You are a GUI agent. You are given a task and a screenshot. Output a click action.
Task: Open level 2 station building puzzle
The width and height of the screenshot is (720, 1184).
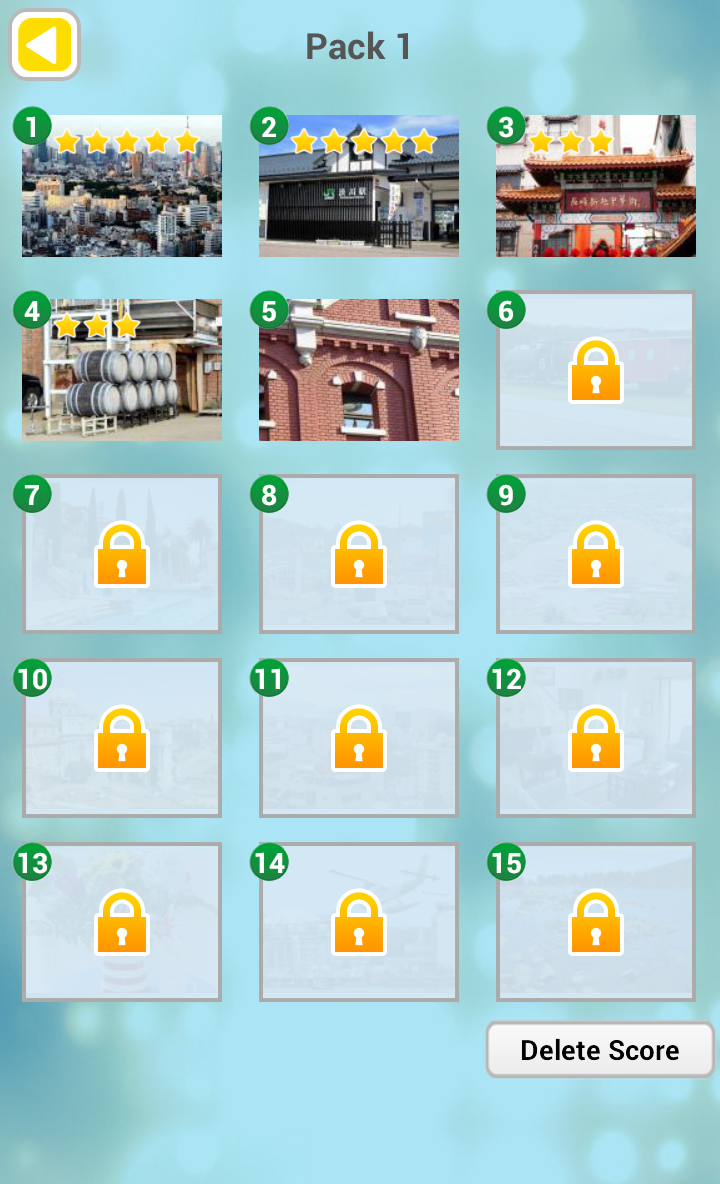pyautogui.click(x=359, y=187)
